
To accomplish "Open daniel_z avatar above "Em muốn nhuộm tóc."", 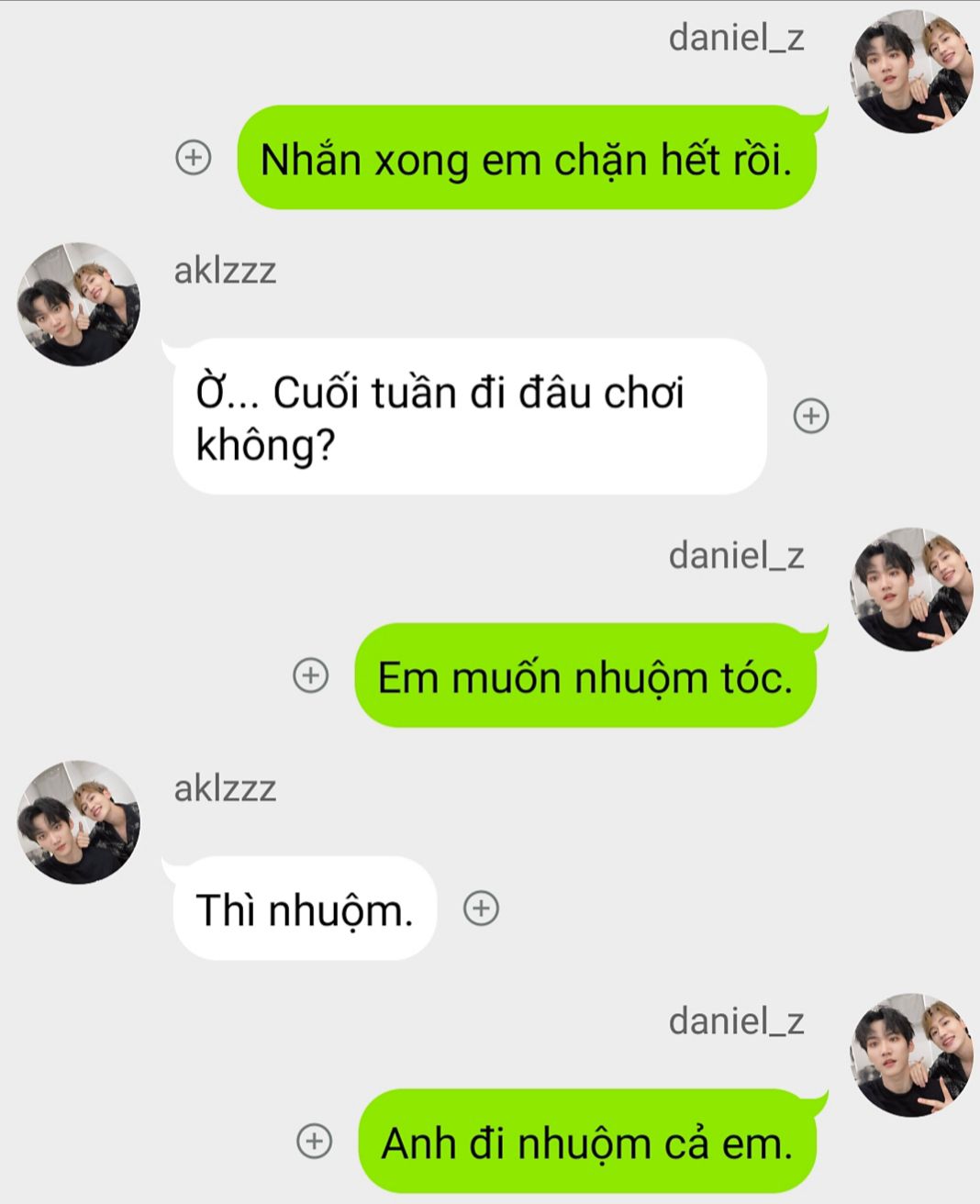I will click(911, 590).
